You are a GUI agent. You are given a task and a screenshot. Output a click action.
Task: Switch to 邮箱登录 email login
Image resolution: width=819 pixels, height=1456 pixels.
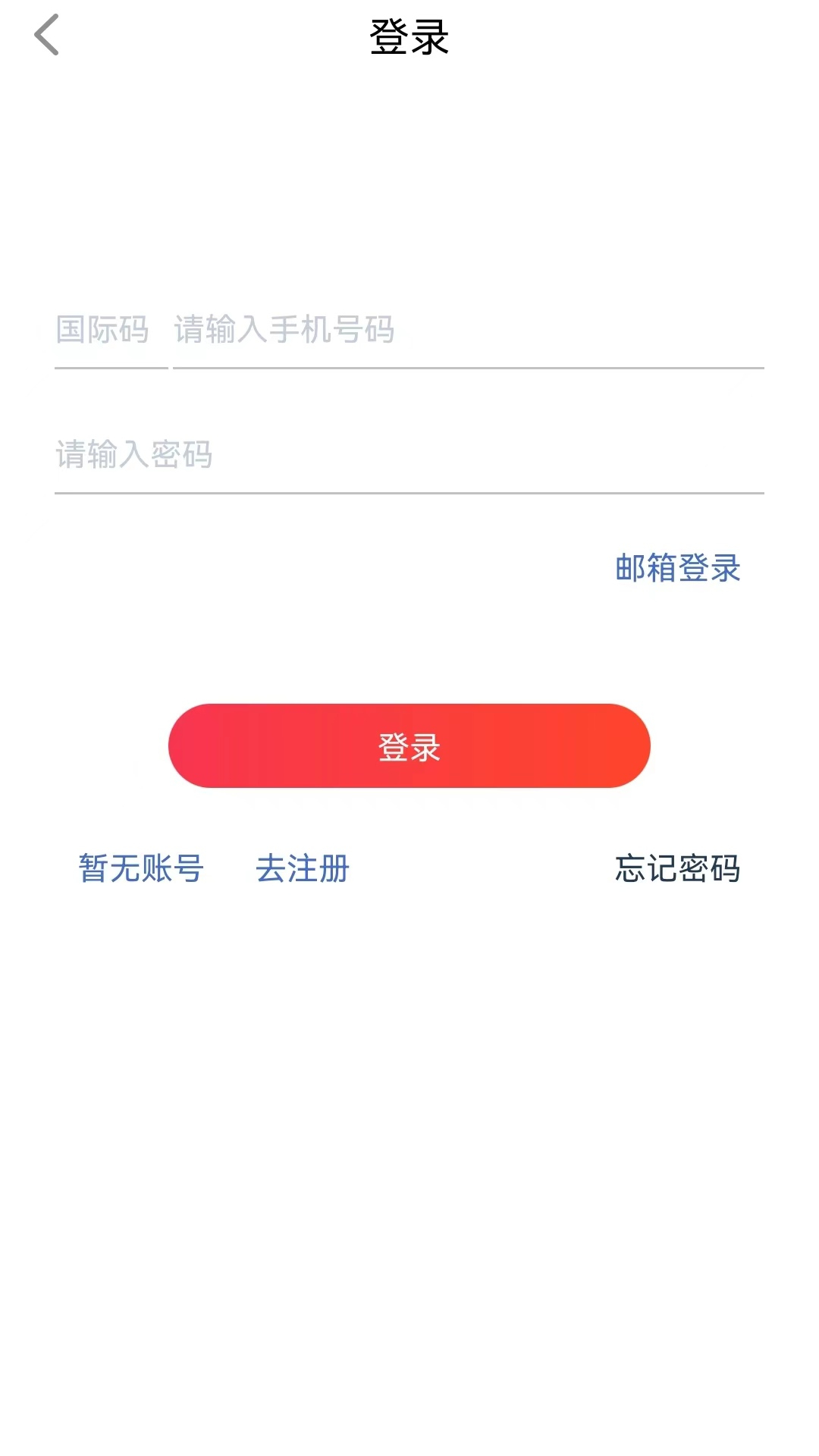coord(677,568)
